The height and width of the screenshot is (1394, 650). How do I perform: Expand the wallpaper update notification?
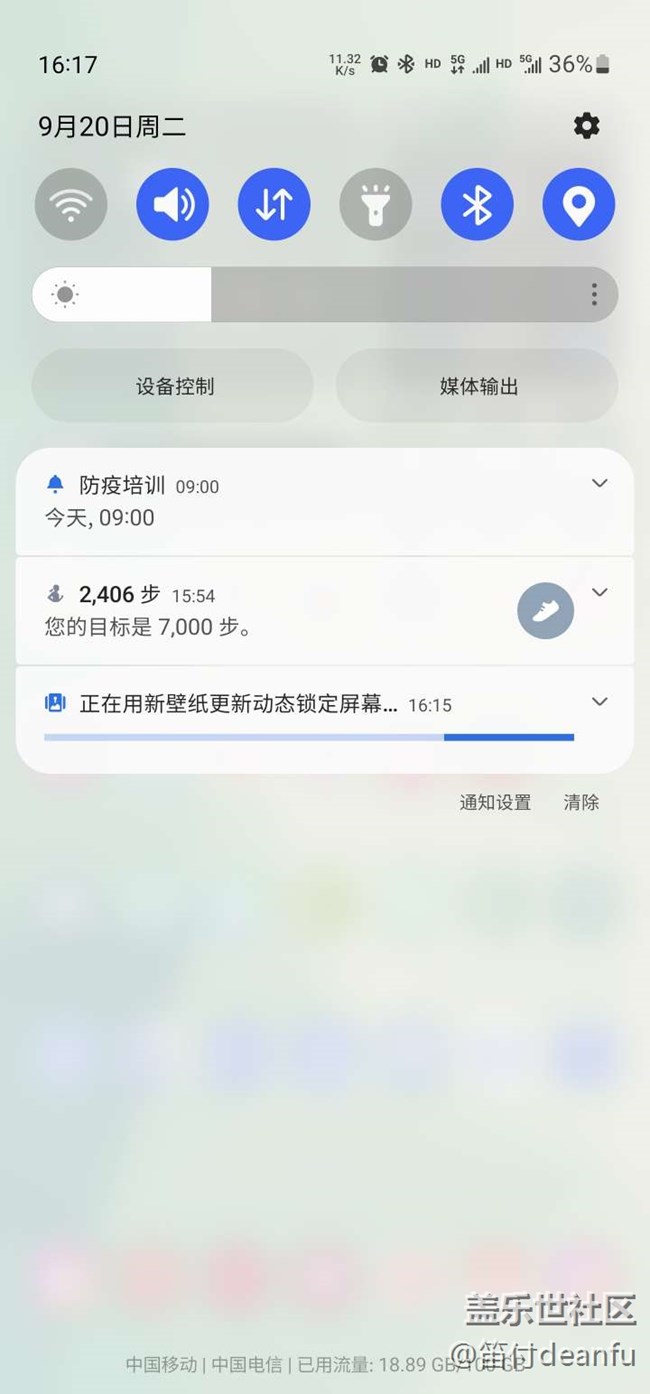click(x=600, y=702)
